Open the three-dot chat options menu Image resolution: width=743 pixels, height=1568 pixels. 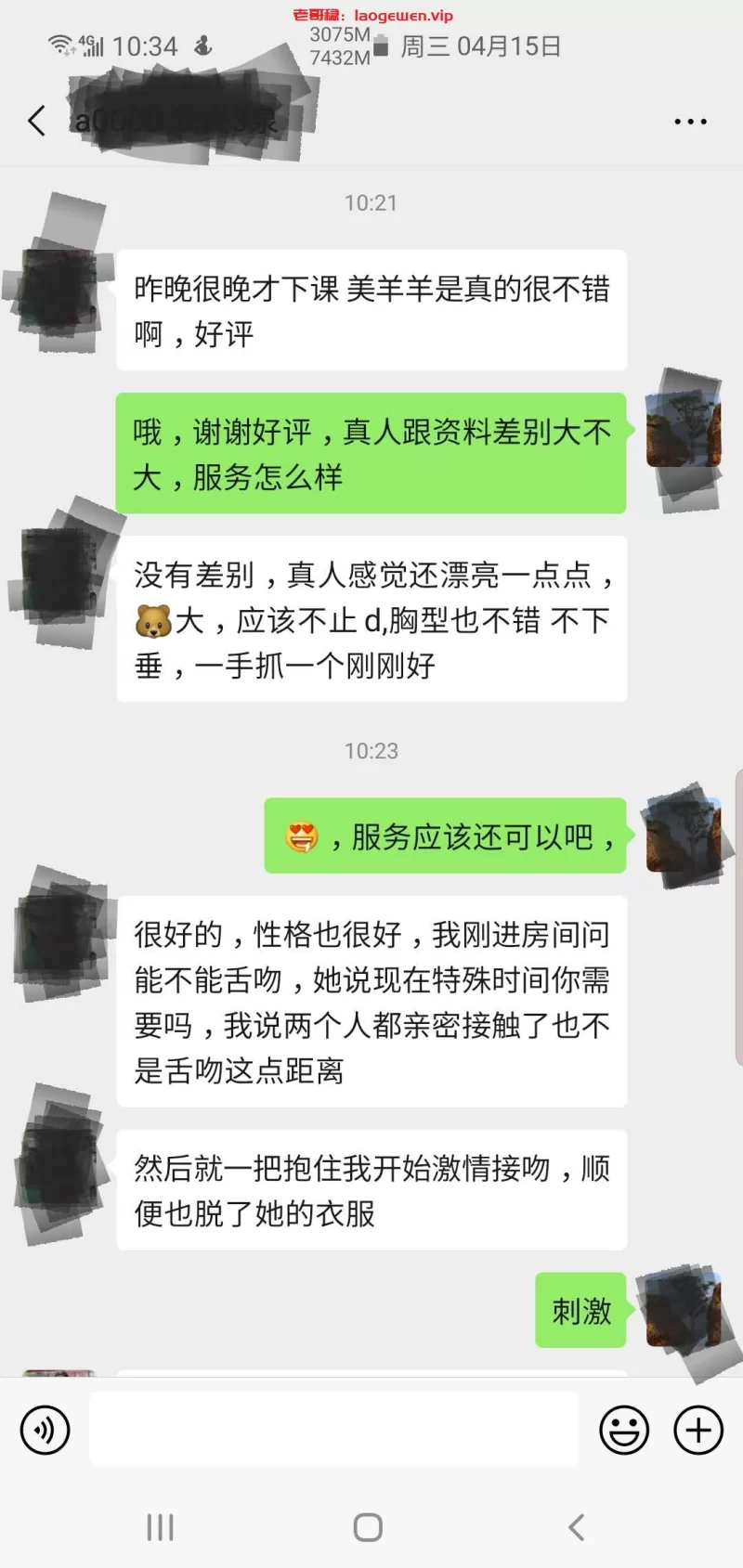coord(690,122)
